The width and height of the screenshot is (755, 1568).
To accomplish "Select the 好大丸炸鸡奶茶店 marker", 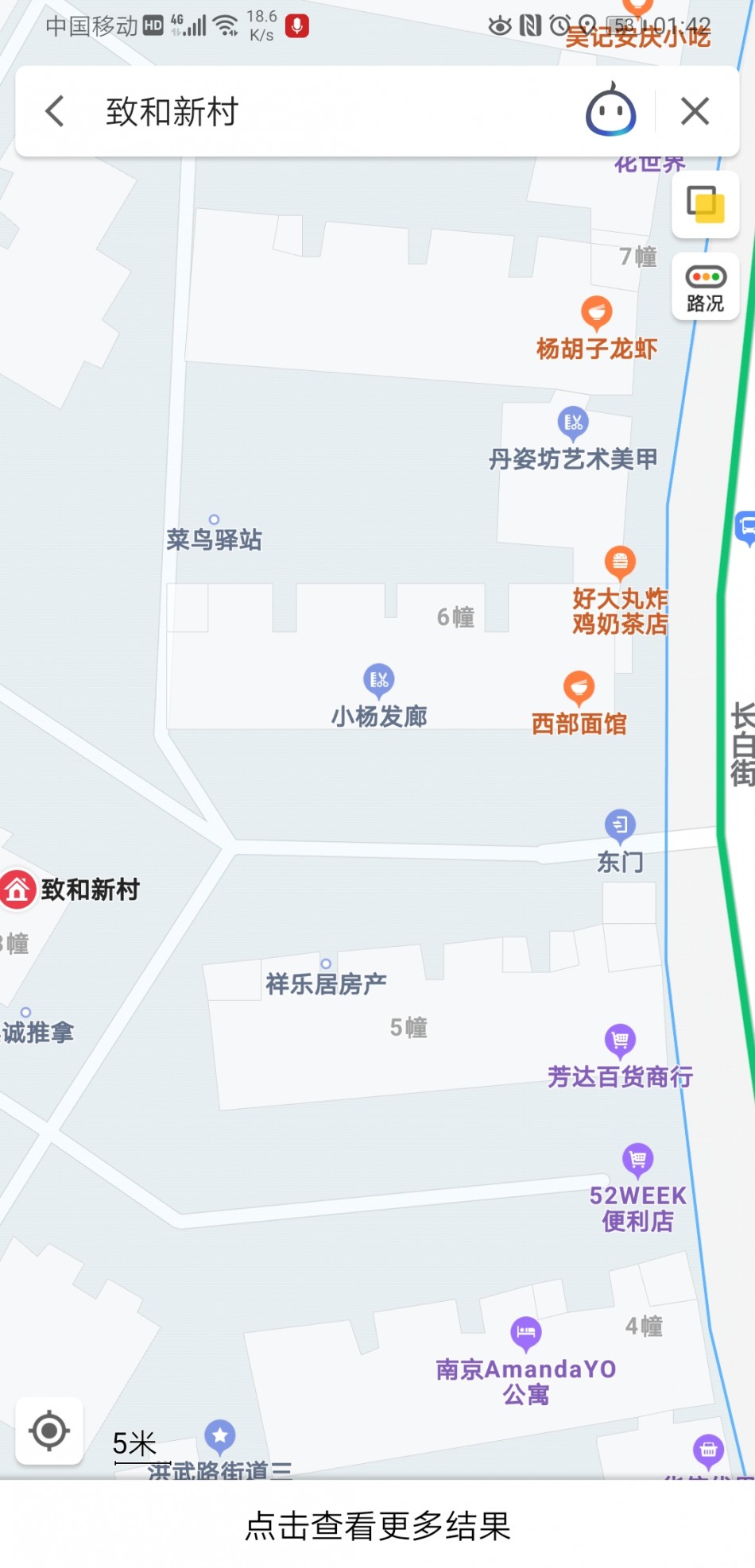I will click(620, 563).
